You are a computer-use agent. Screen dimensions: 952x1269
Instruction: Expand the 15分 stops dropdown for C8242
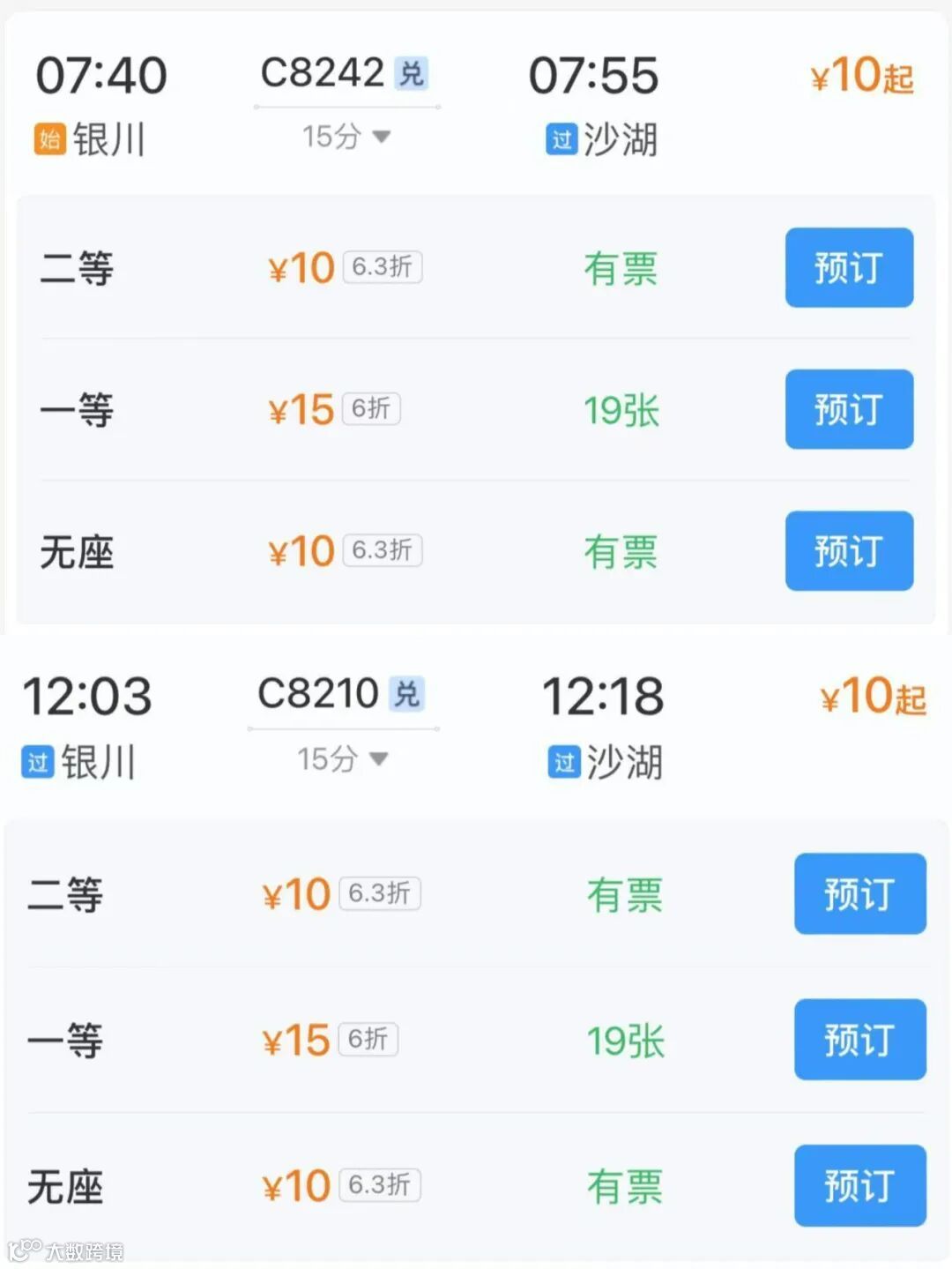[346, 137]
